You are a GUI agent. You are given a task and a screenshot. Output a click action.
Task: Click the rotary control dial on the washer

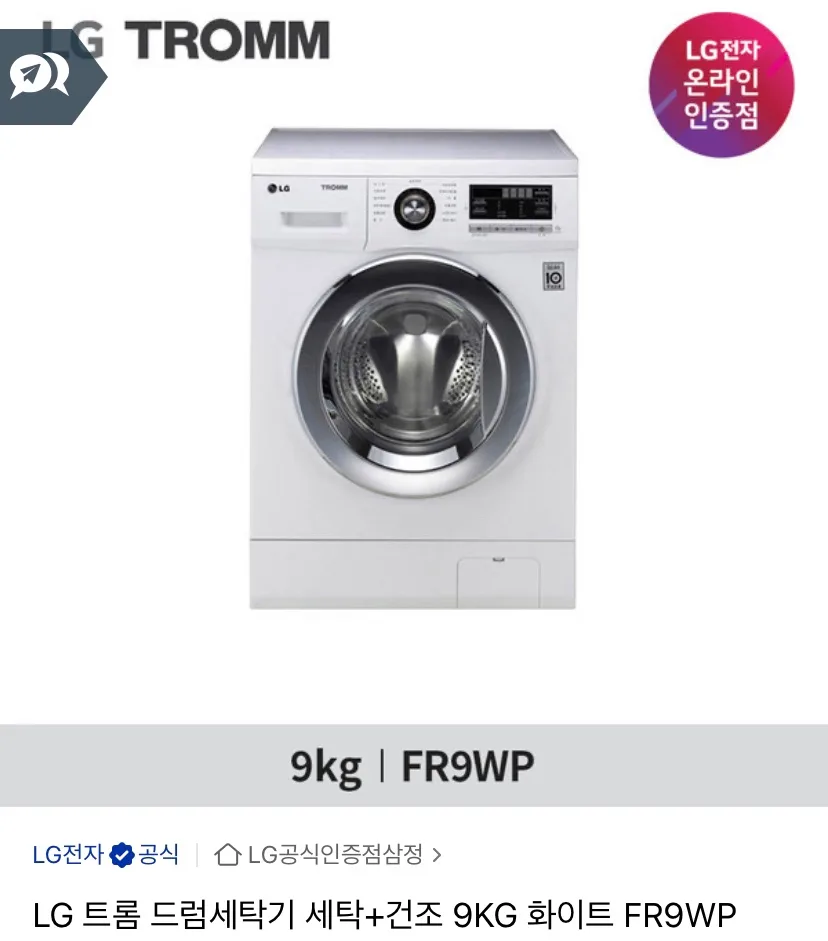tap(415, 206)
